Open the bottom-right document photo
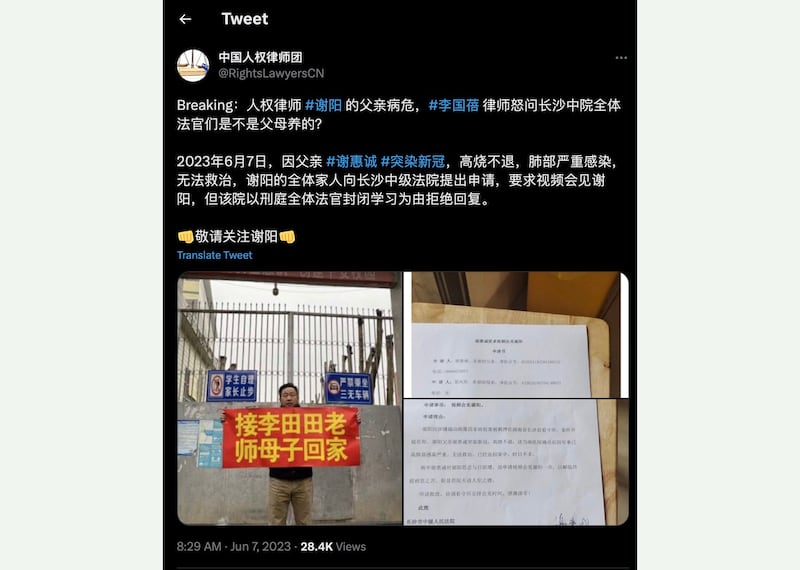The width and height of the screenshot is (800, 570). click(x=516, y=462)
